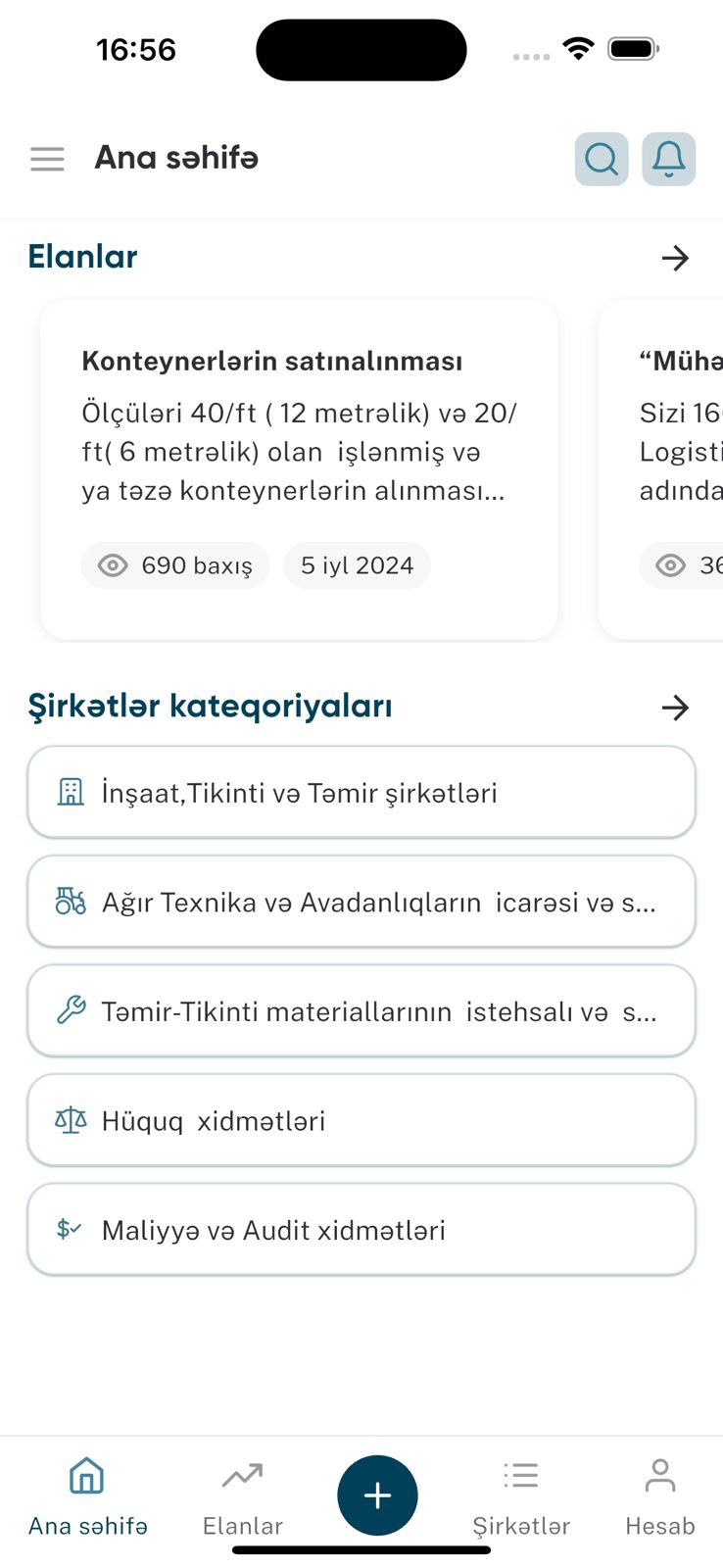Tap the search icon in header

tap(602, 159)
